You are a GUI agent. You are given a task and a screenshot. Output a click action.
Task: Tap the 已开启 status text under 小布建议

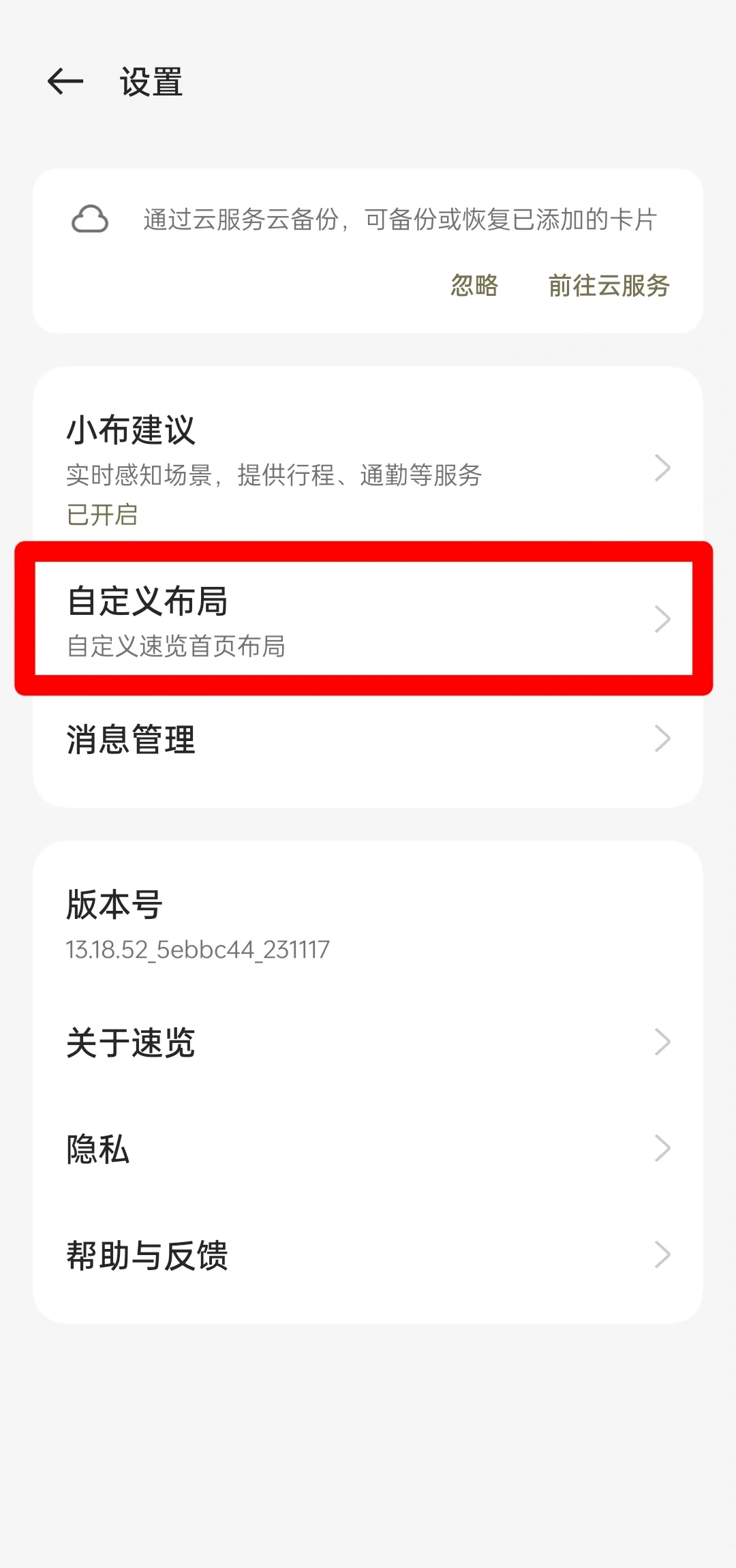click(x=102, y=515)
